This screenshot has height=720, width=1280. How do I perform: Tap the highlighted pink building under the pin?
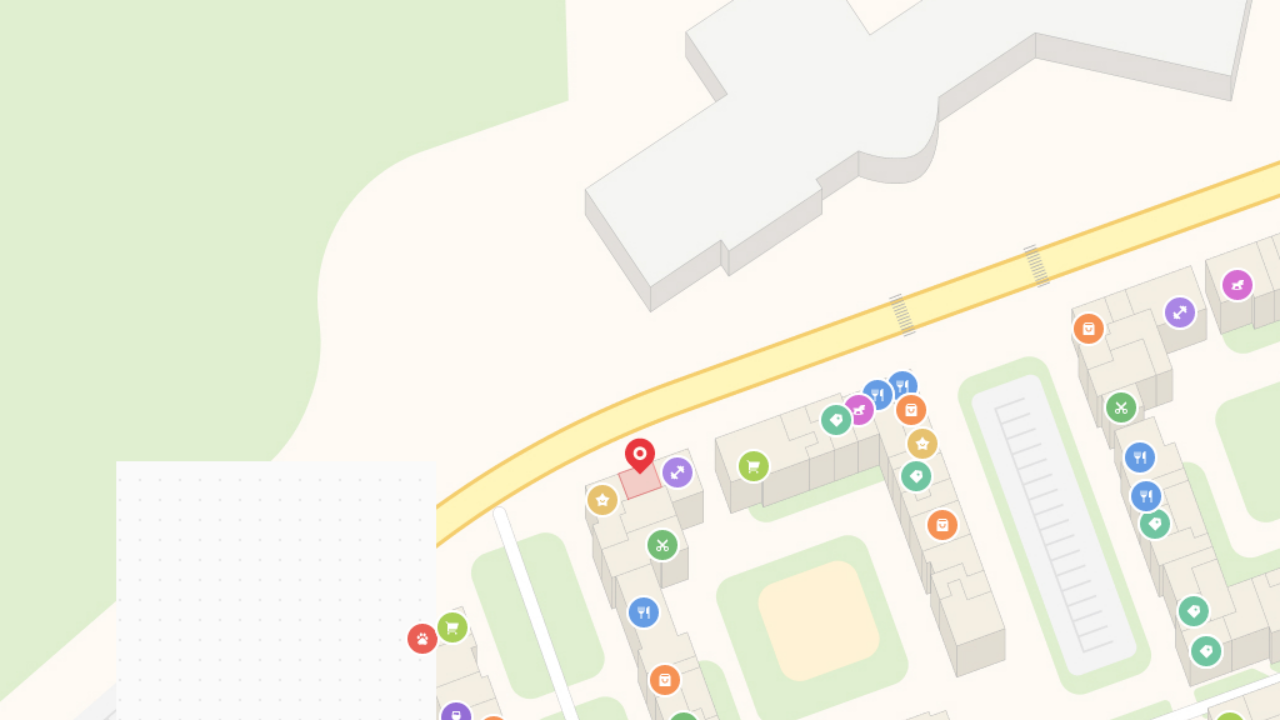[x=640, y=481]
